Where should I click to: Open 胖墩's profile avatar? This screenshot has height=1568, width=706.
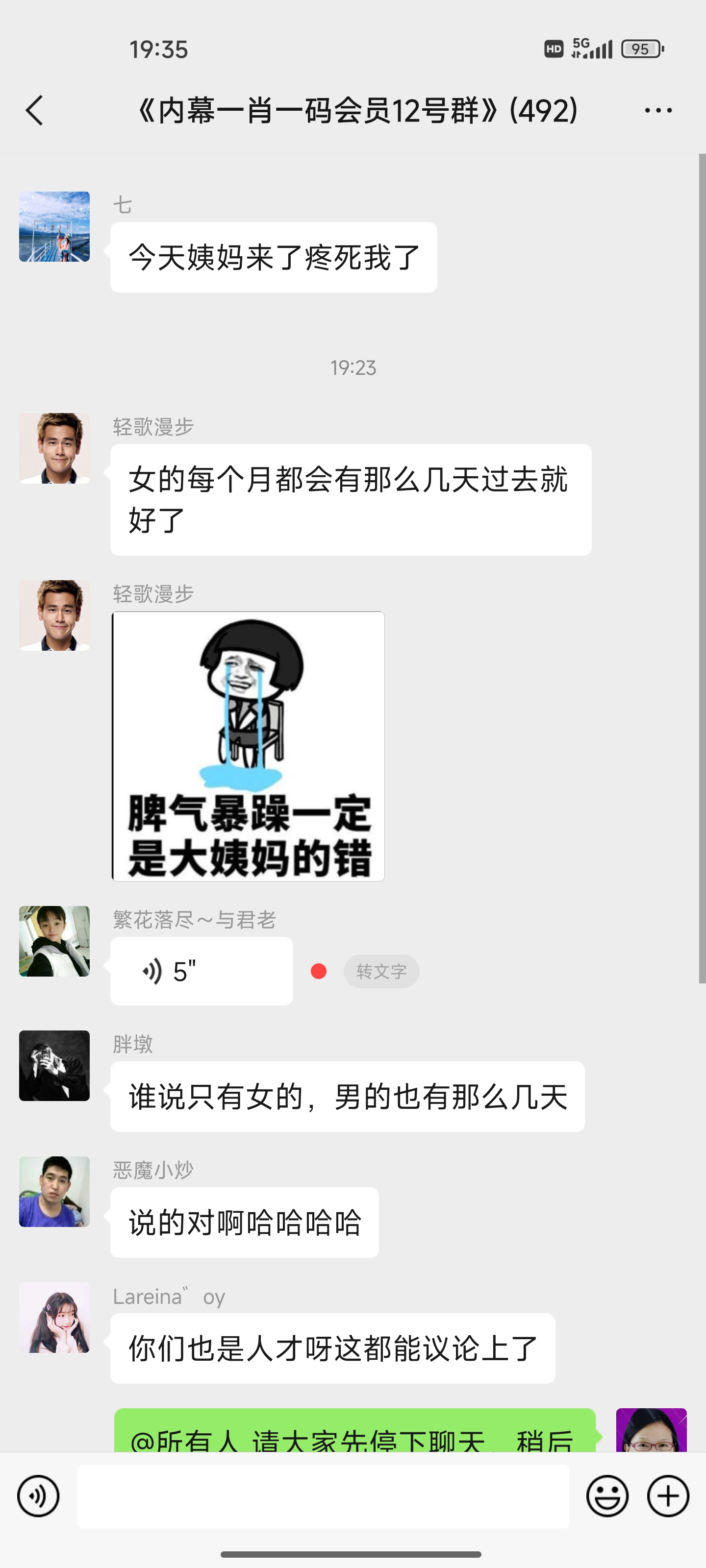(54, 1065)
